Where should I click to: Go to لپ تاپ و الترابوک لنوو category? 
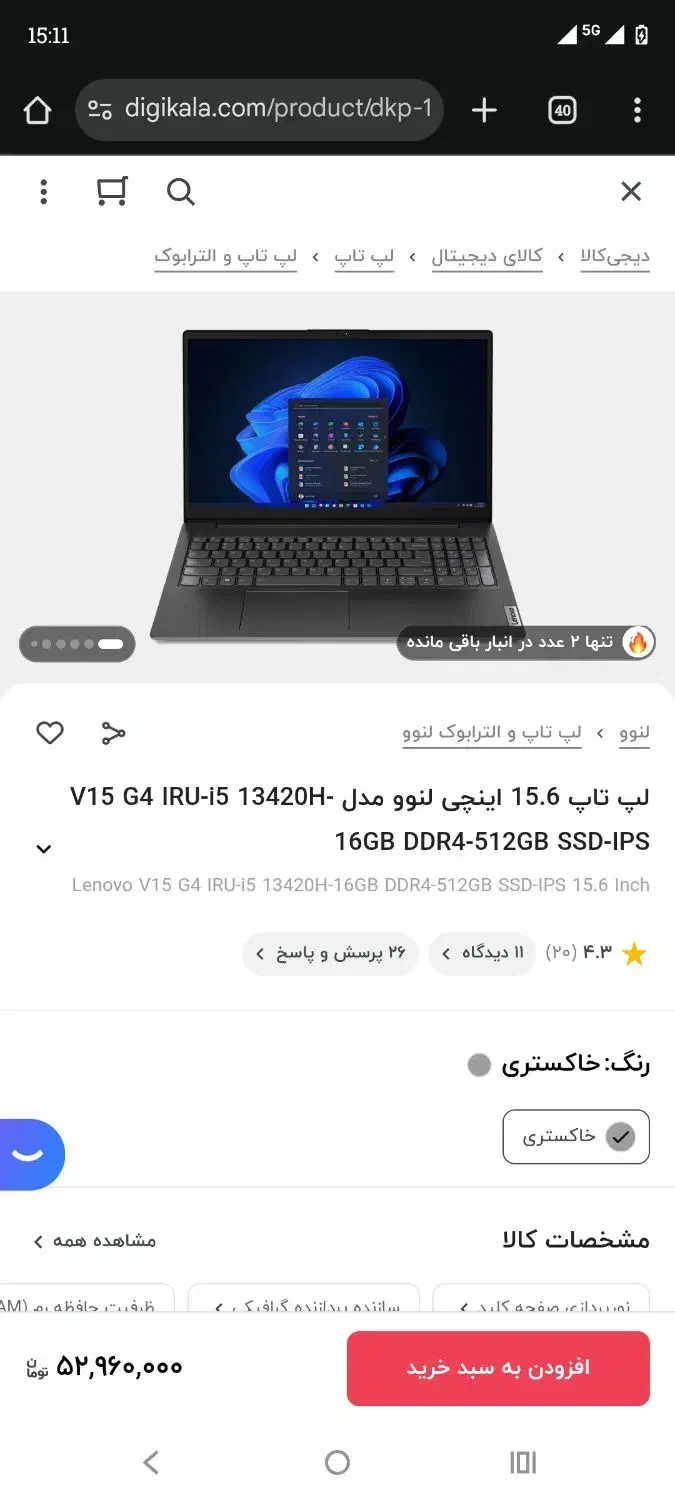(492, 733)
